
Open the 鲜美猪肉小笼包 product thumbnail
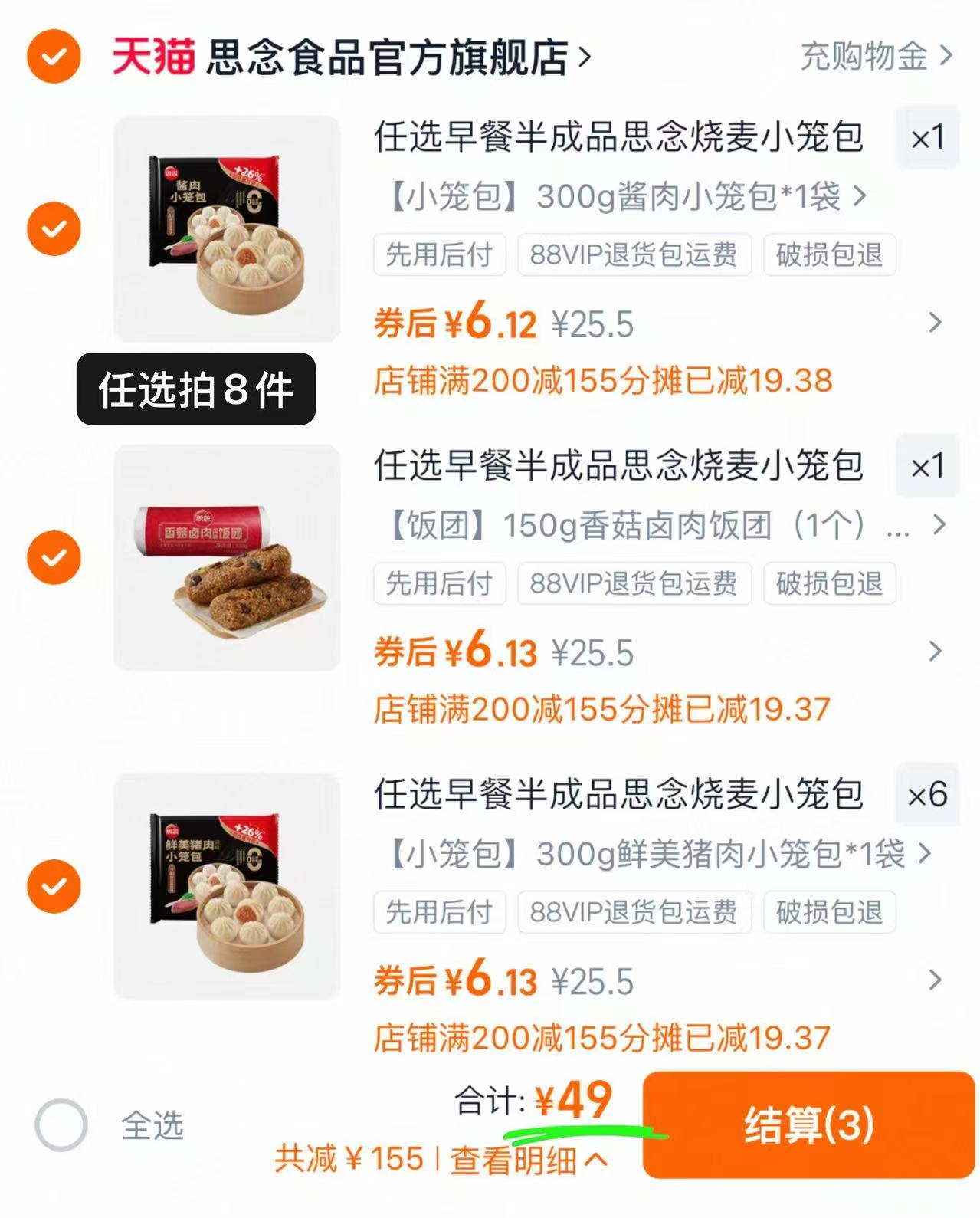pos(226,889)
